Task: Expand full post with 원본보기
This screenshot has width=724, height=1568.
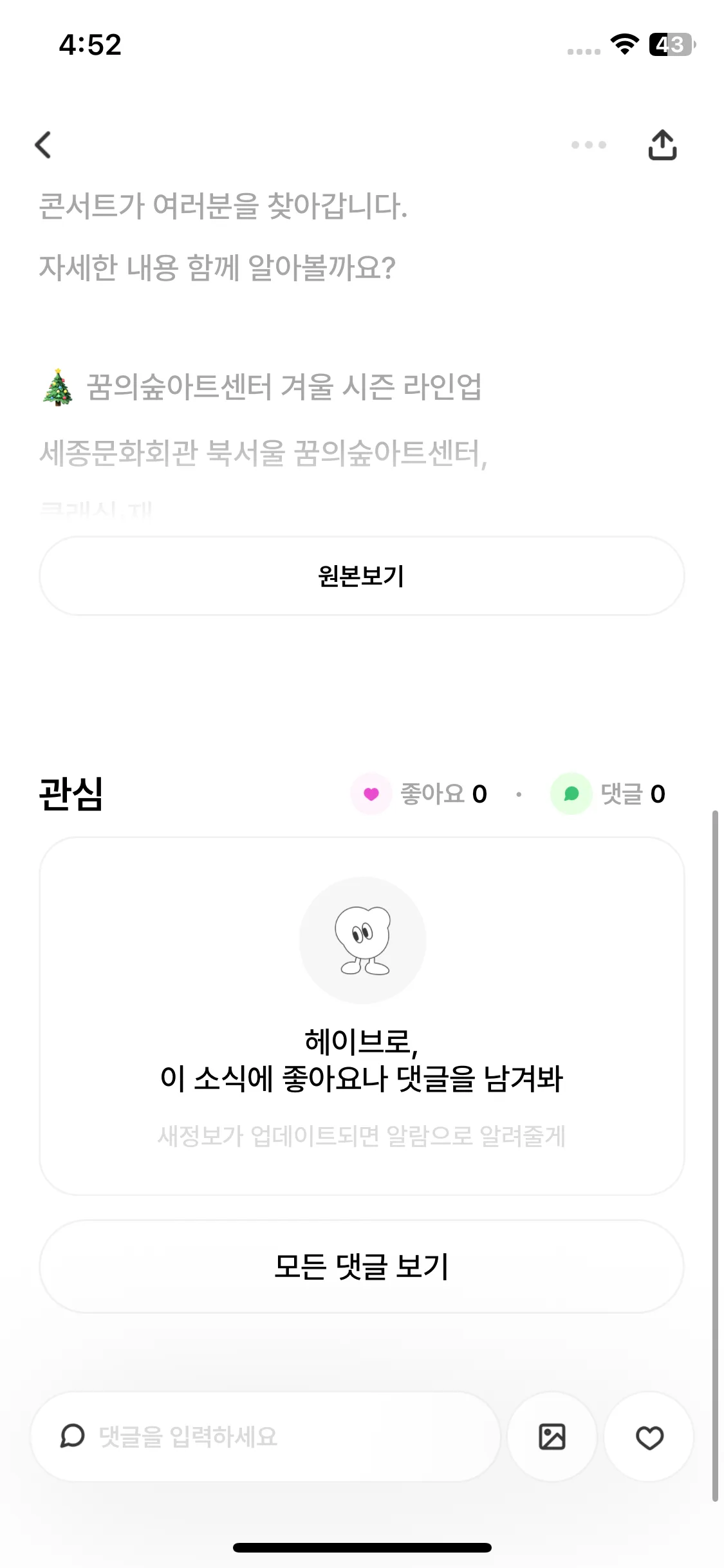Action: click(362, 576)
